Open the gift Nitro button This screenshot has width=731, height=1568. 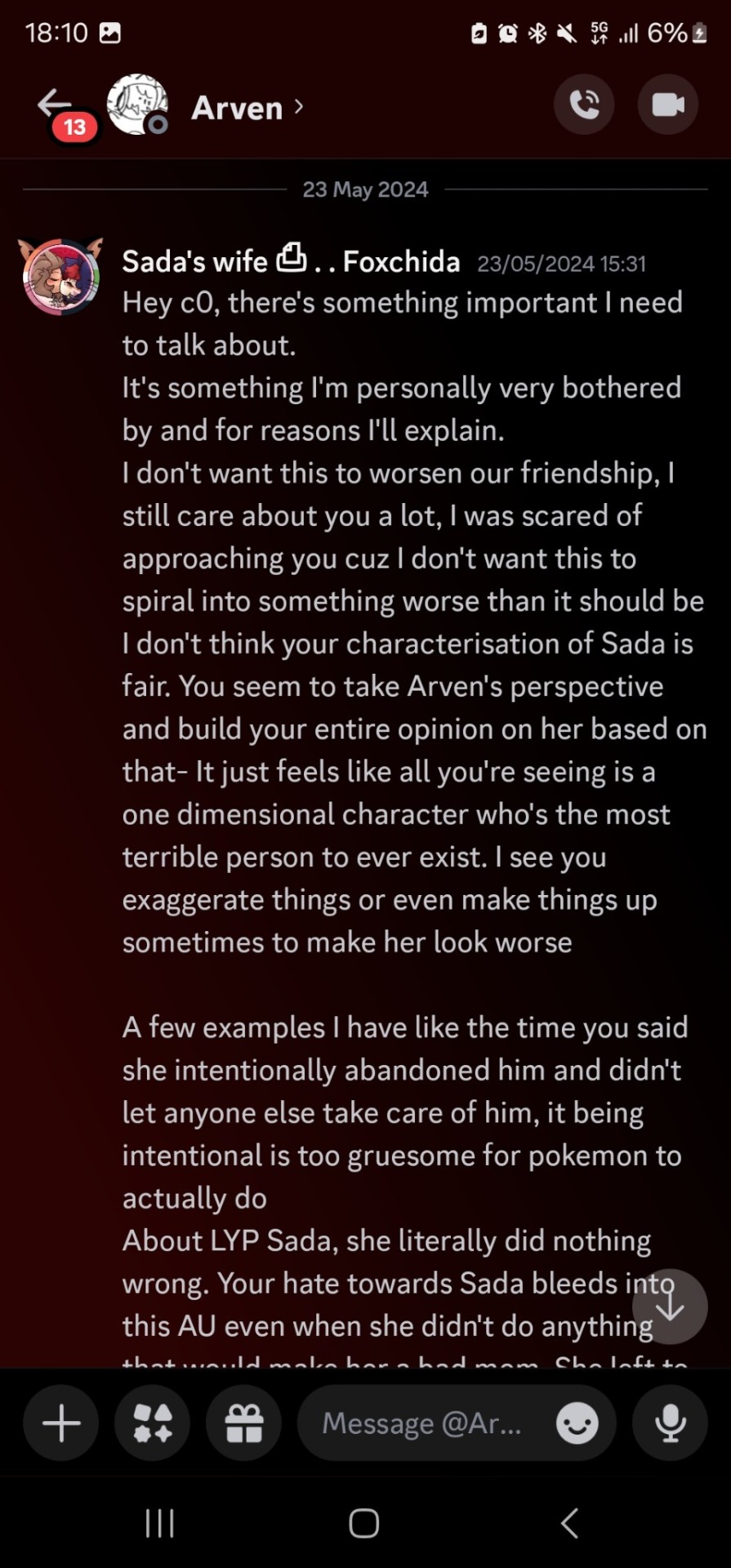tap(244, 1423)
